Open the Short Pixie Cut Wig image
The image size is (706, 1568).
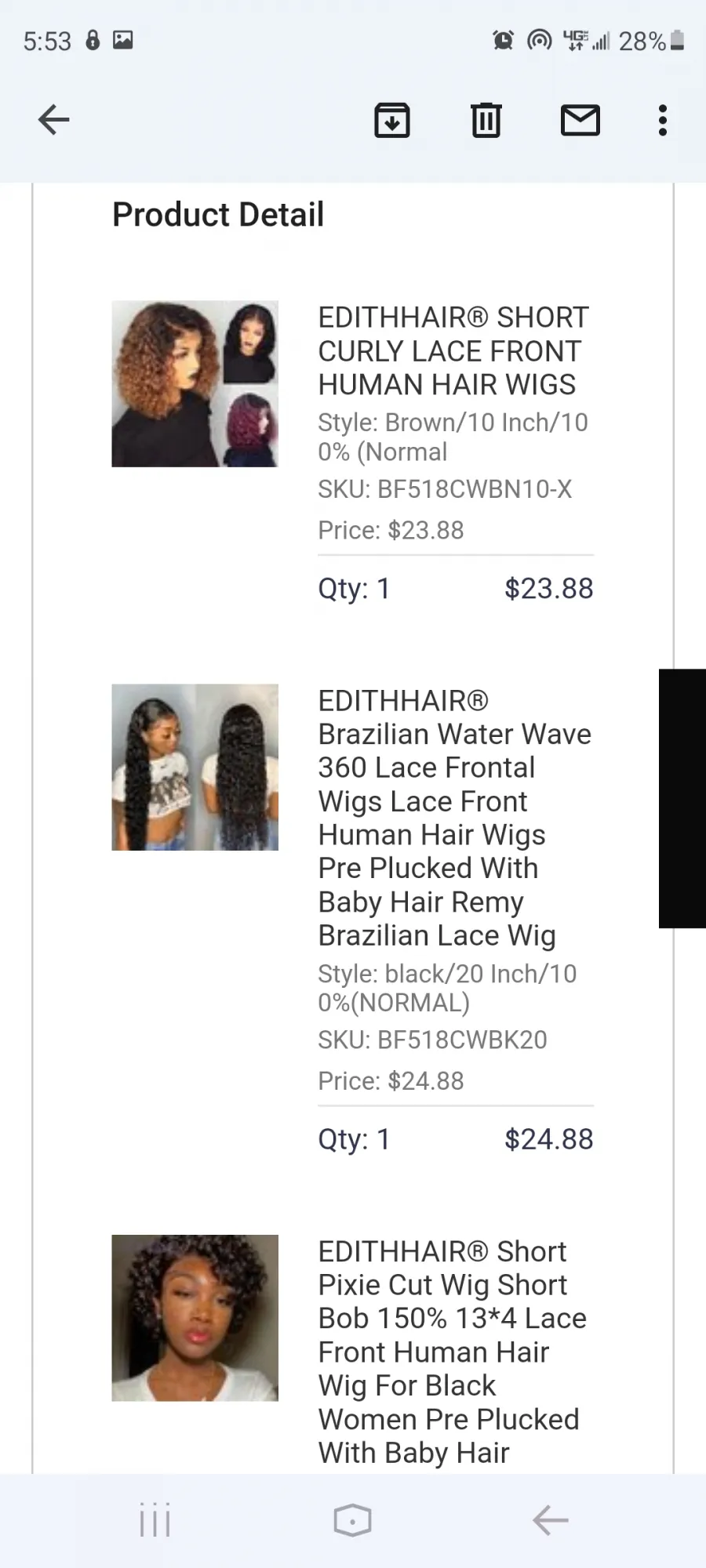pos(195,1318)
